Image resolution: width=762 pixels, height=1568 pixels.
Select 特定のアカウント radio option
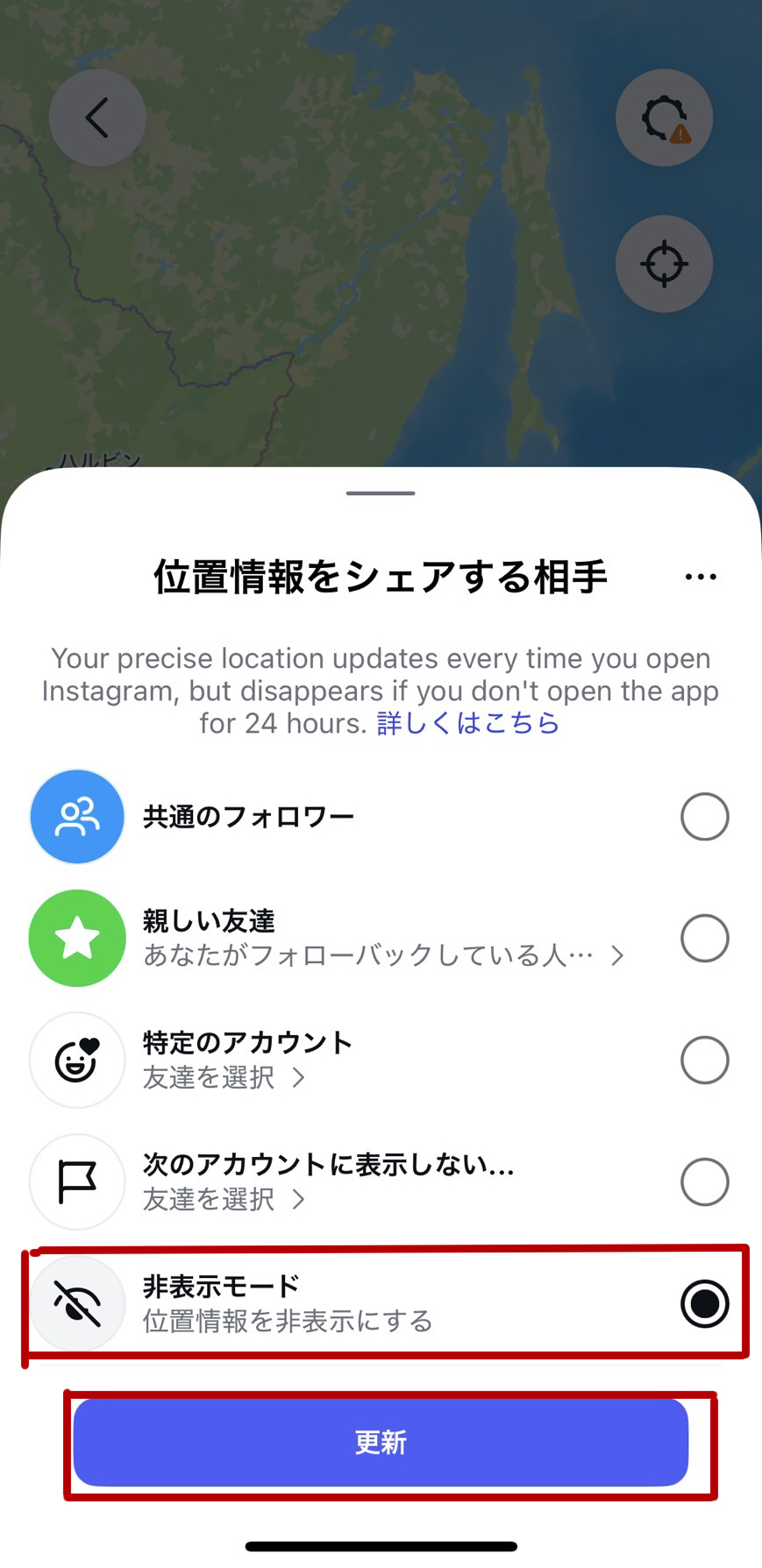(705, 1060)
